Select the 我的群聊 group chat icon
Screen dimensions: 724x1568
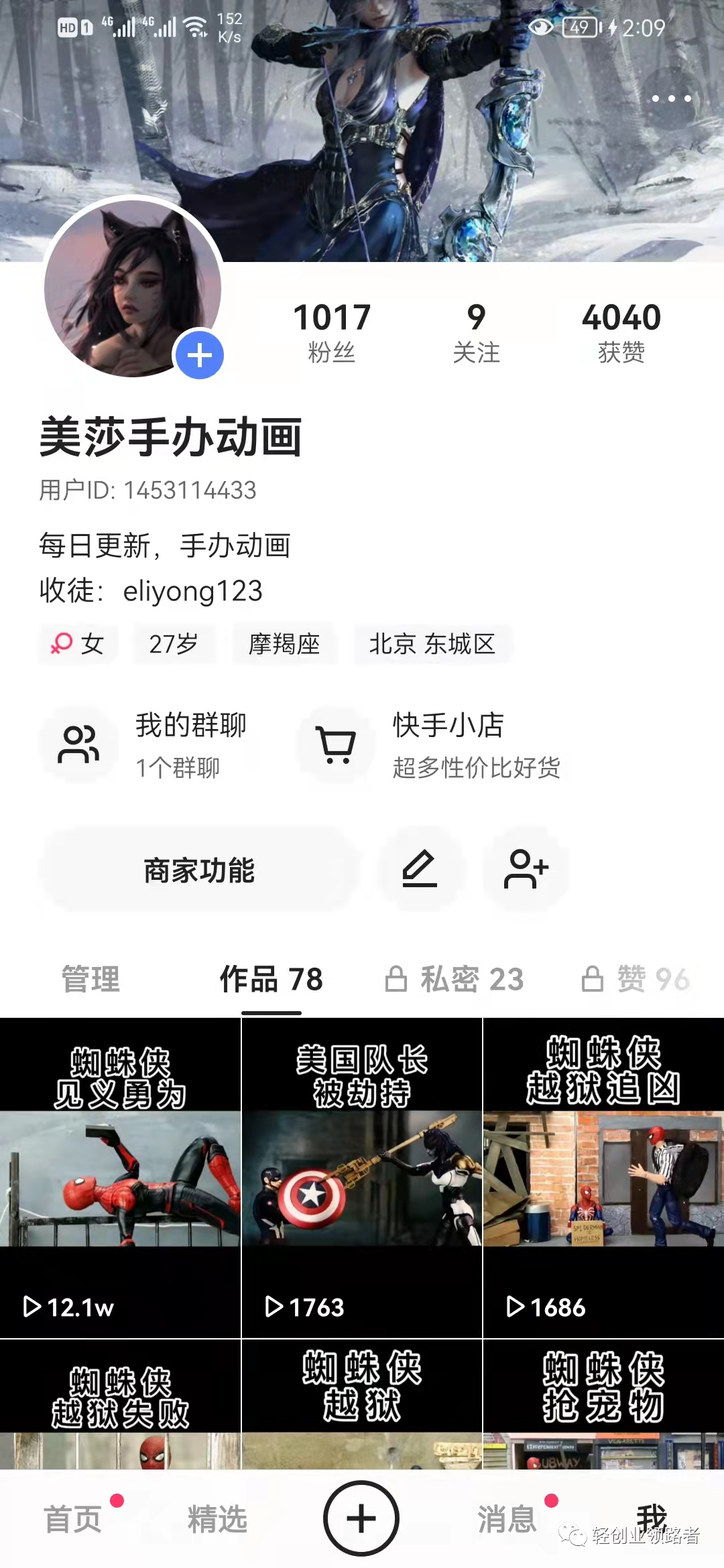point(78,744)
